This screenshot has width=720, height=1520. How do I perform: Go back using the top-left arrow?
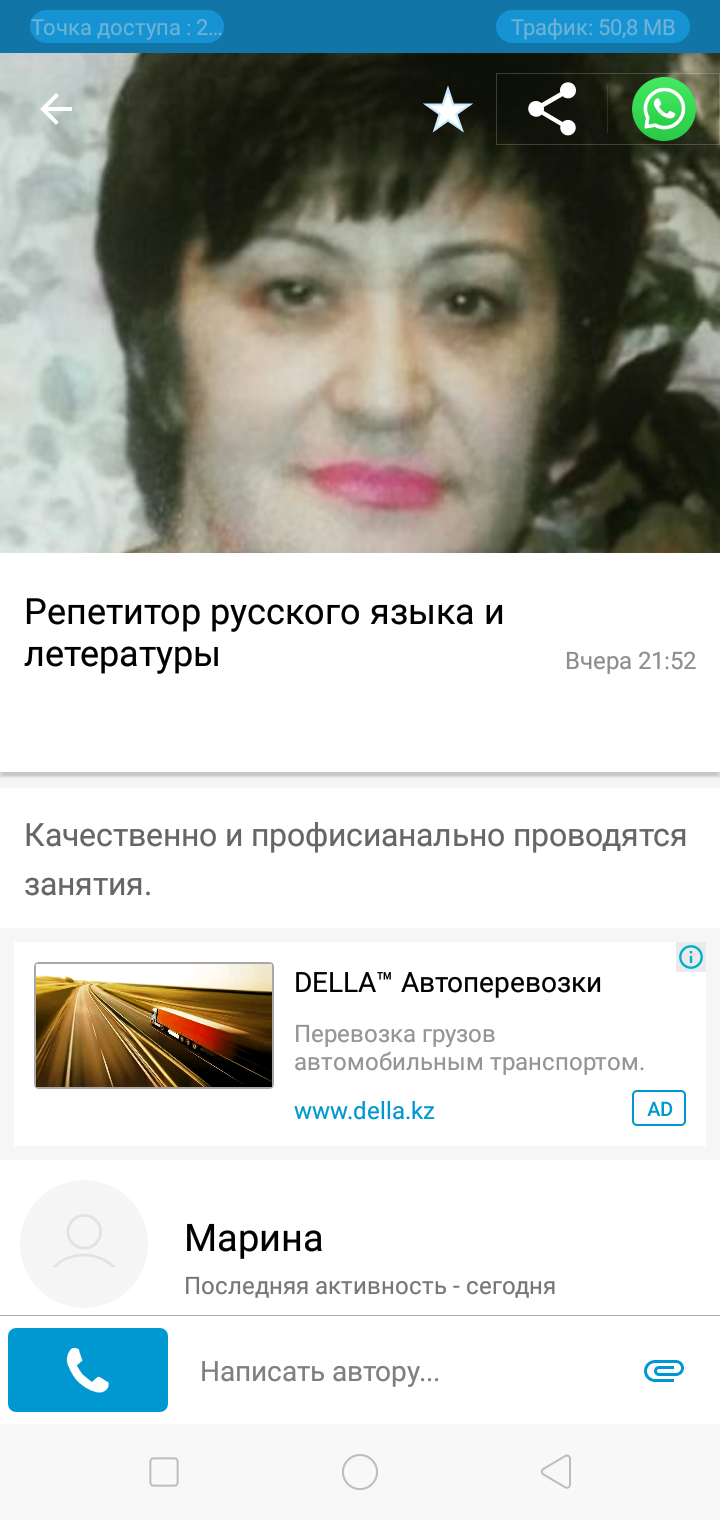coord(56,109)
